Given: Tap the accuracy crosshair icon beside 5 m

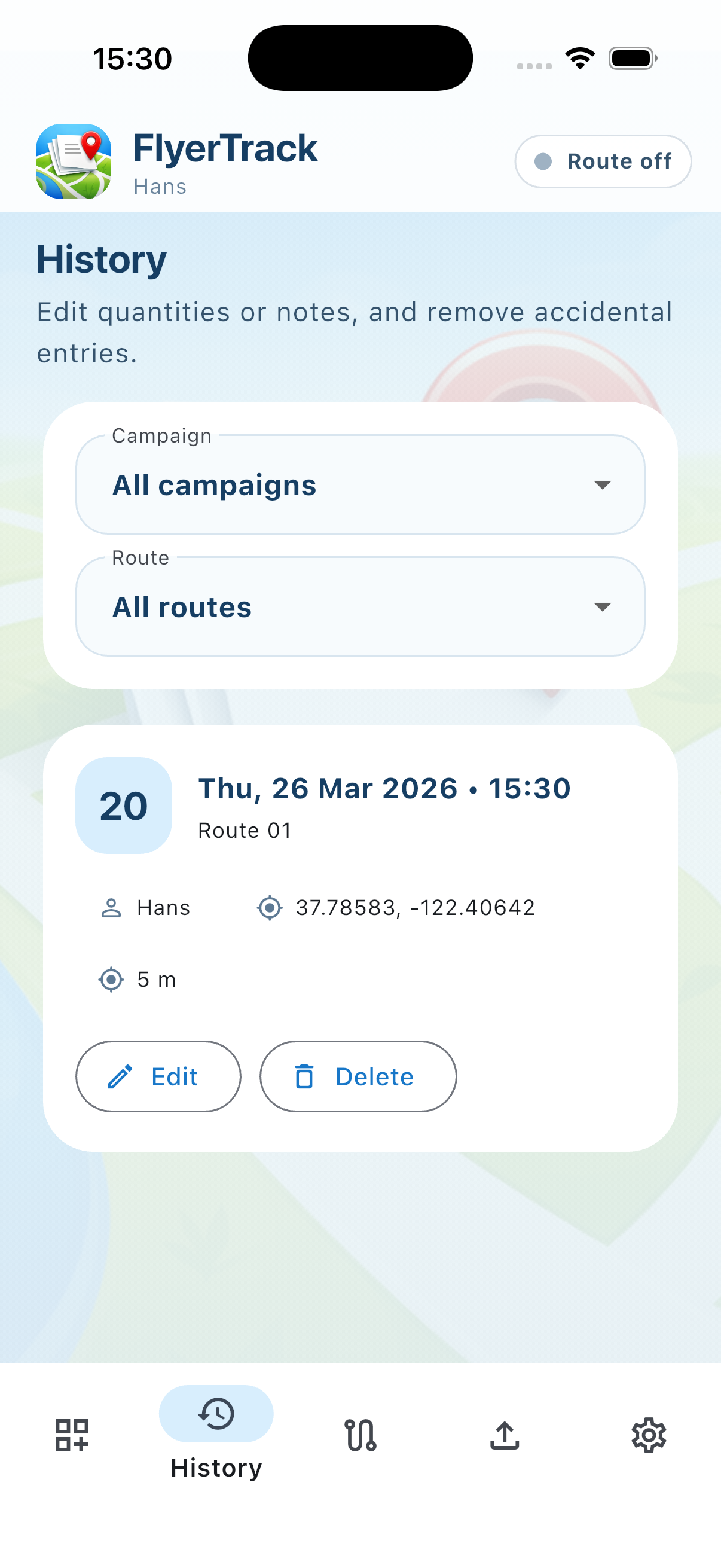Looking at the screenshot, I should (110, 980).
